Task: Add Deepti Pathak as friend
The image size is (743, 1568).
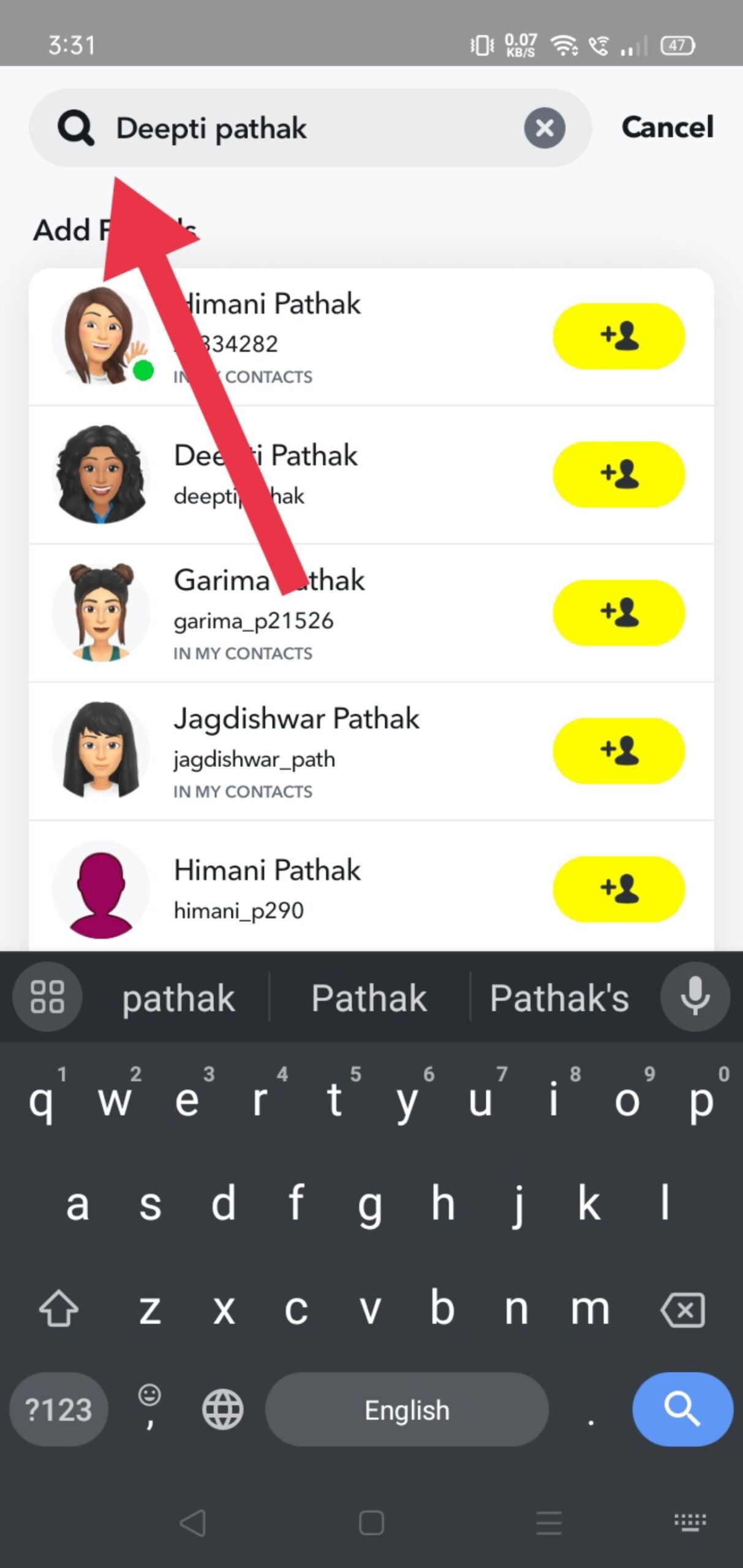Action: (x=619, y=475)
